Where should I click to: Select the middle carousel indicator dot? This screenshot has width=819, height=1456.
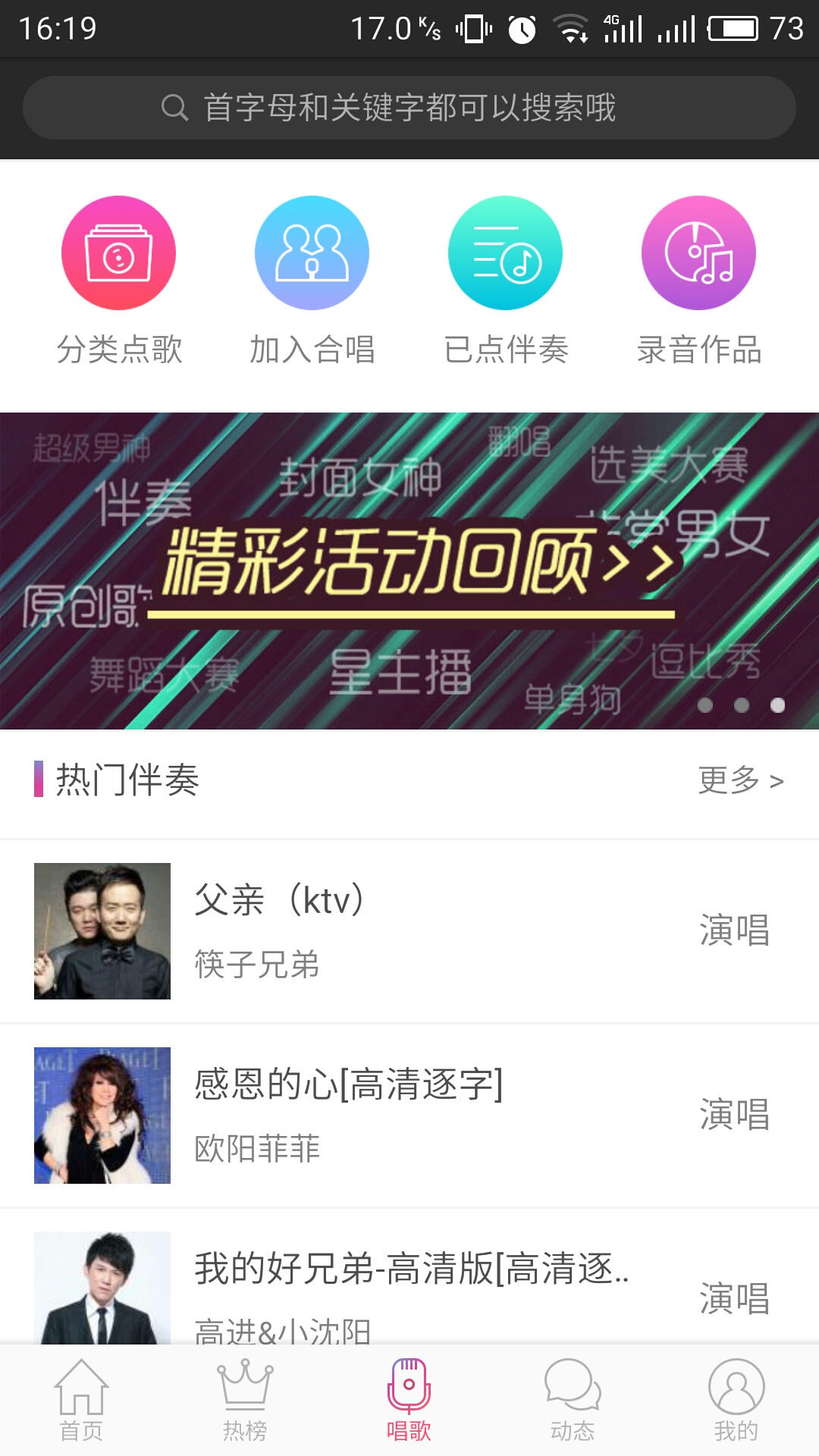(742, 706)
